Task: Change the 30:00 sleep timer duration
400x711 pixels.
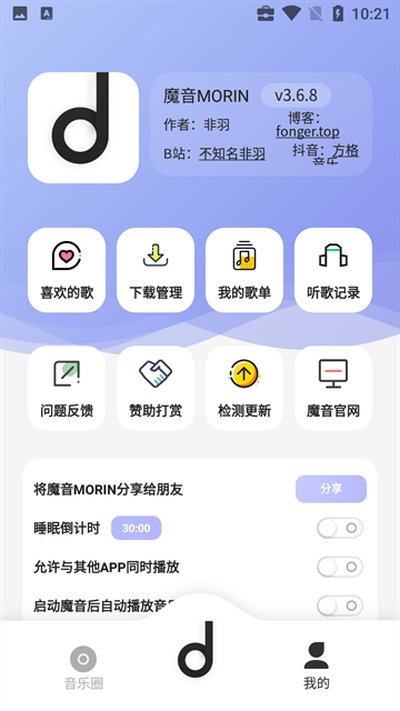Action: (x=136, y=528)
